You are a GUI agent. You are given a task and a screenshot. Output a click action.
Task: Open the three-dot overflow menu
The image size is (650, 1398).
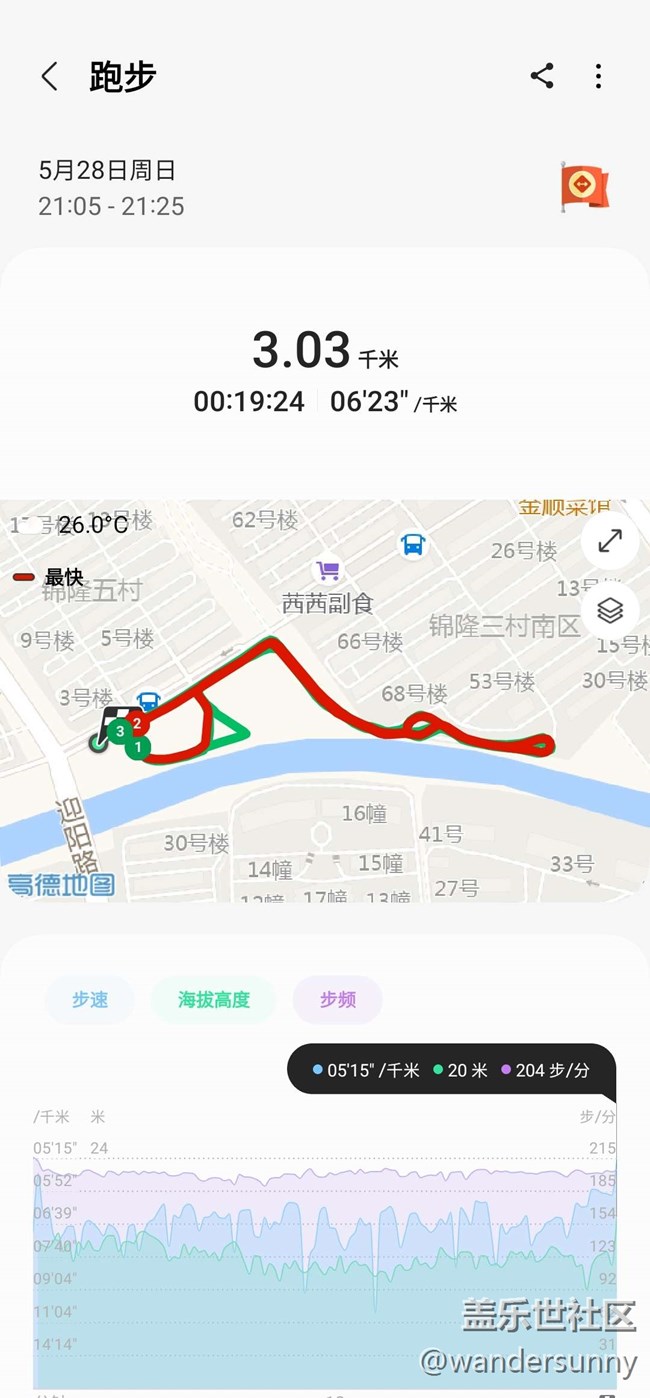(598, 76)
